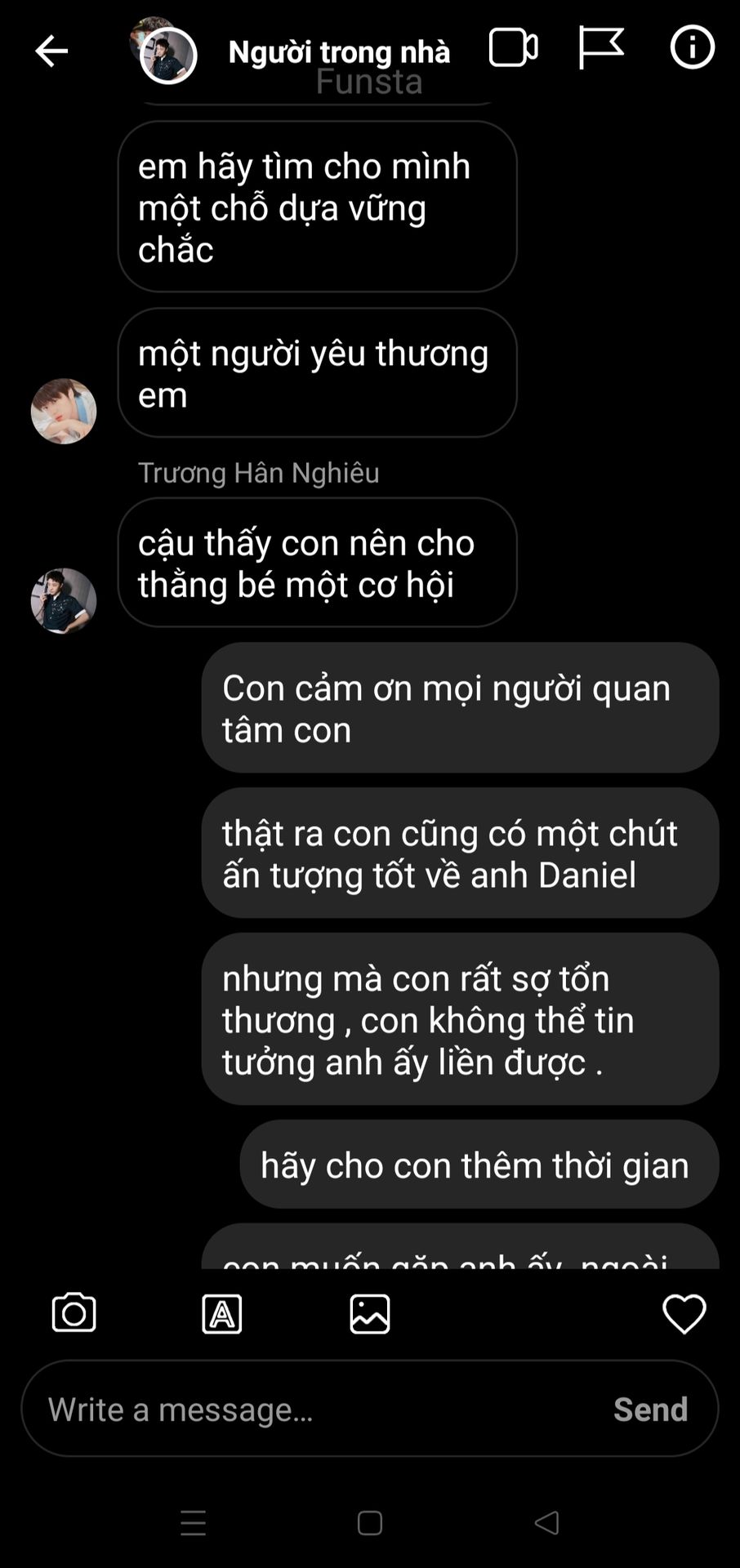Go back from the chat
The image size is (740, 1568).
point(51,51)
